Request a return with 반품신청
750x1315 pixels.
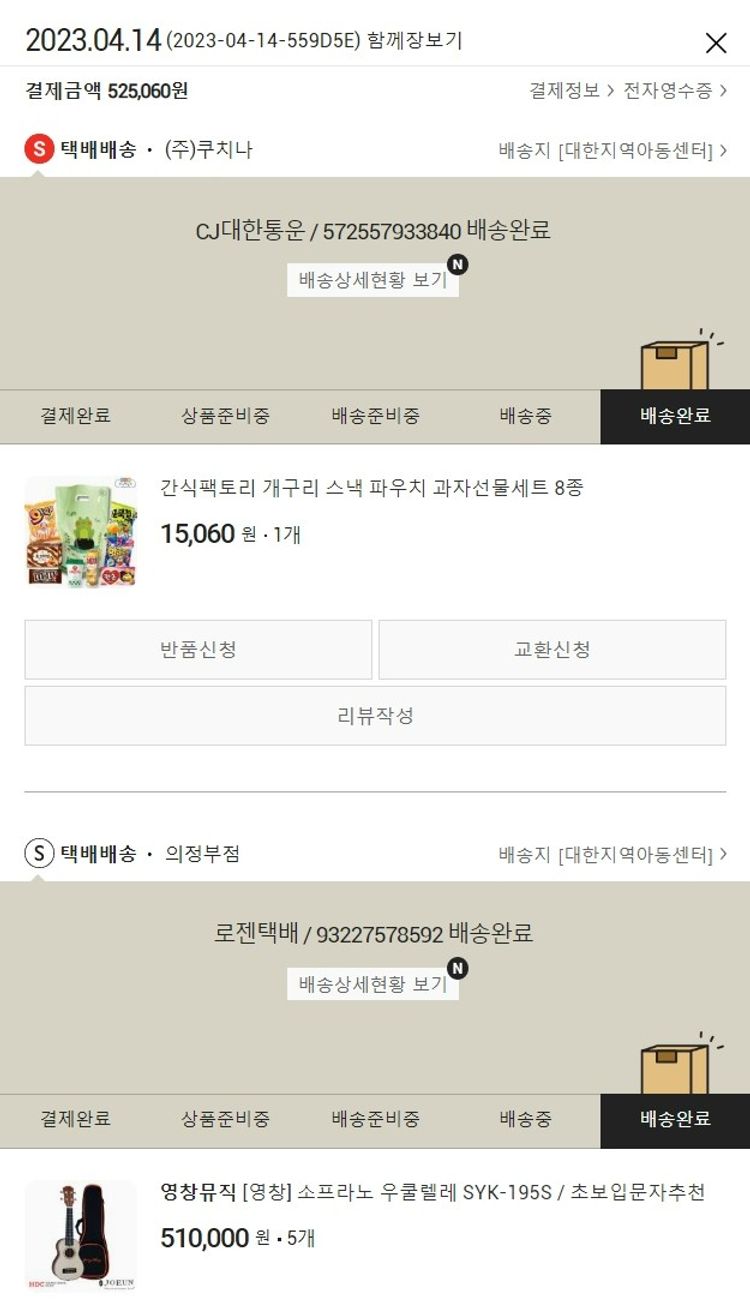198,650
